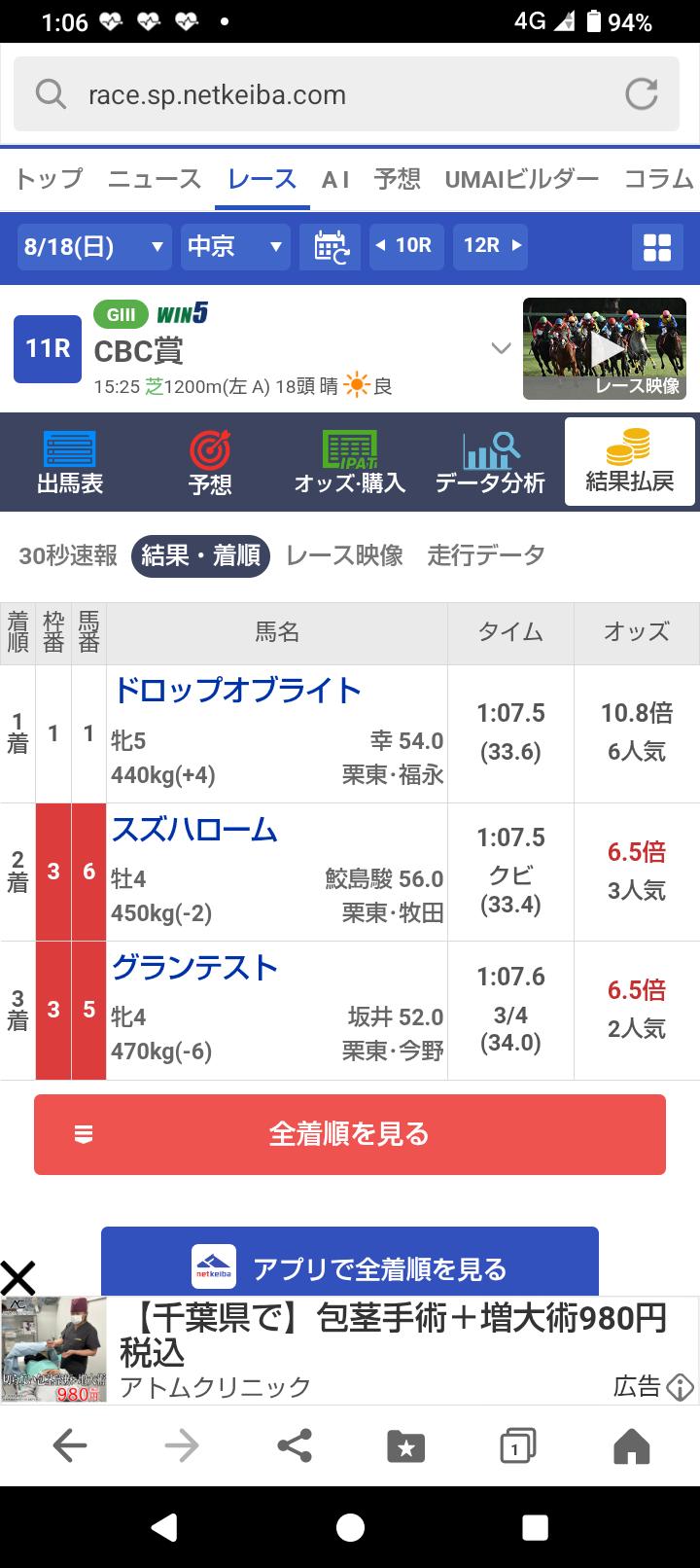Play the レース映像 video thumbnail
Image resolution: width=700 pixels, height=1568 pixels.
coord(604,348)
